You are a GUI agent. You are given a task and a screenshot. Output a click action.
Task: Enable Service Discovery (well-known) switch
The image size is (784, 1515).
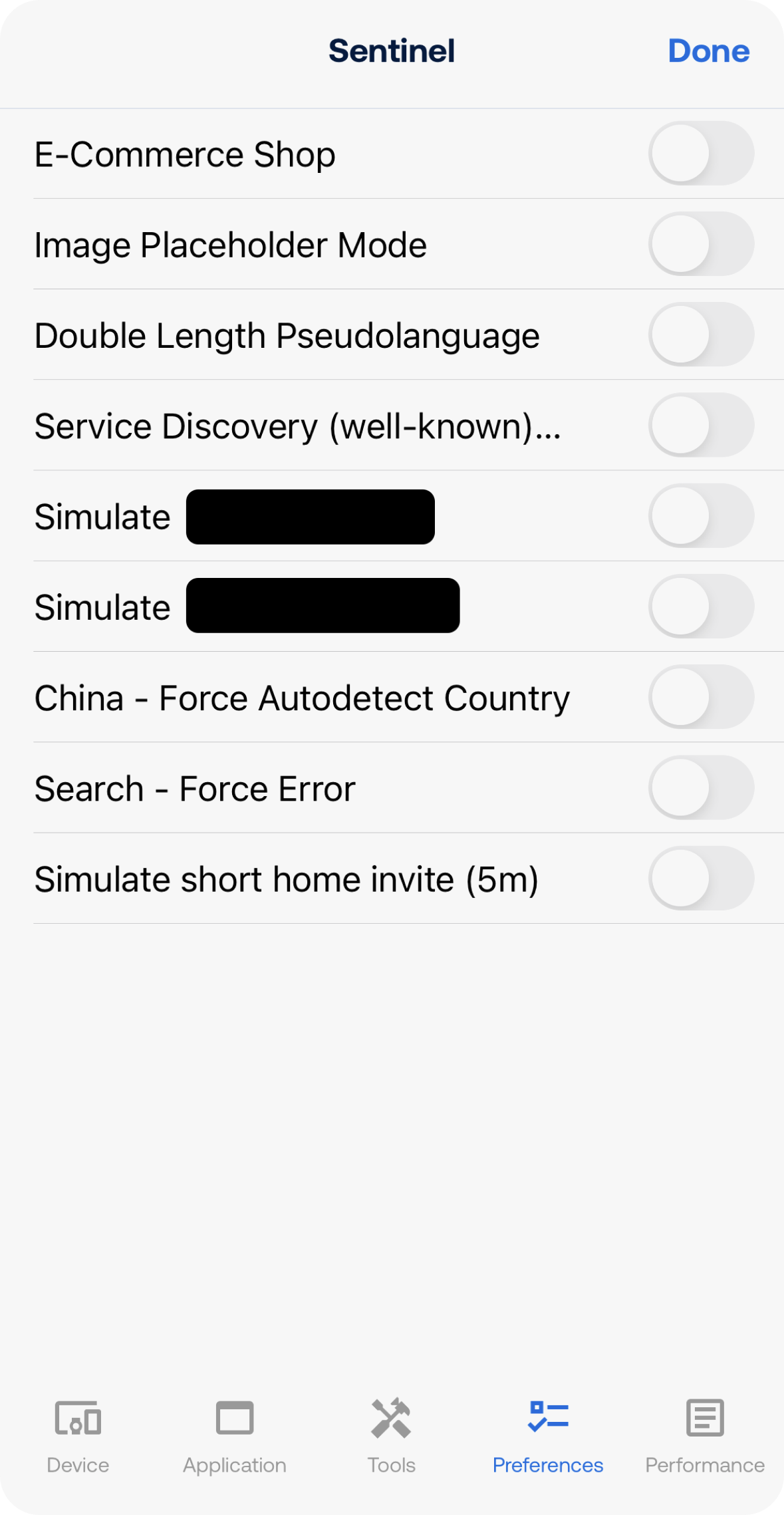(x=701, y=425)
